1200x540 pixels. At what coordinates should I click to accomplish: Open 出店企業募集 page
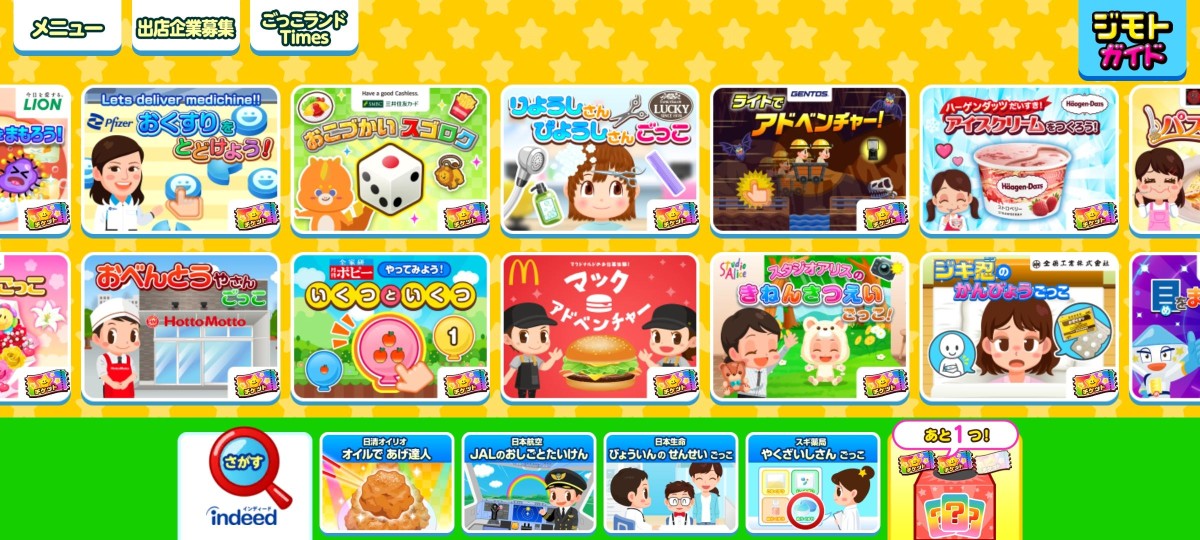(x=185, y=28)
